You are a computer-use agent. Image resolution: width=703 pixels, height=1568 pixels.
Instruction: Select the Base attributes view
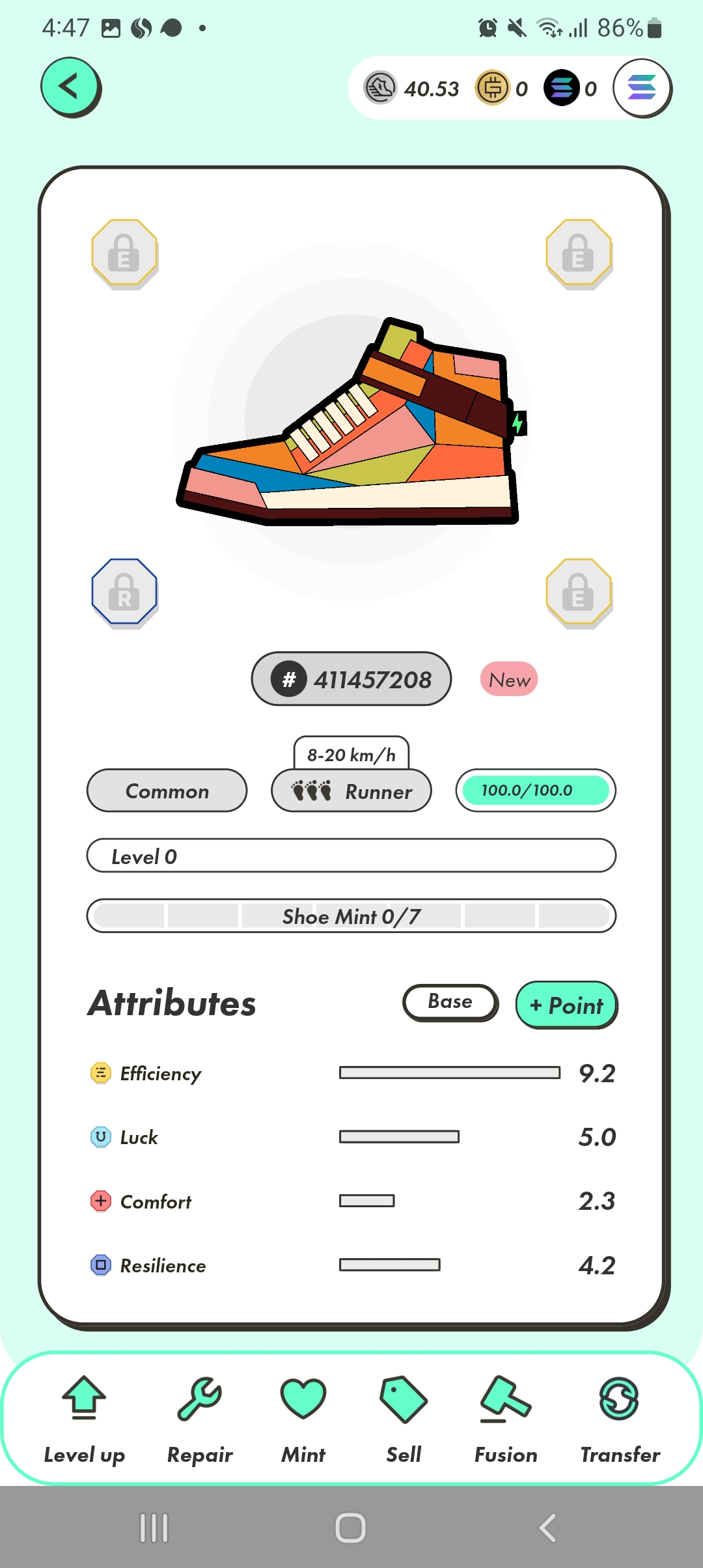pyautogui.click(x=450, y=1002)
